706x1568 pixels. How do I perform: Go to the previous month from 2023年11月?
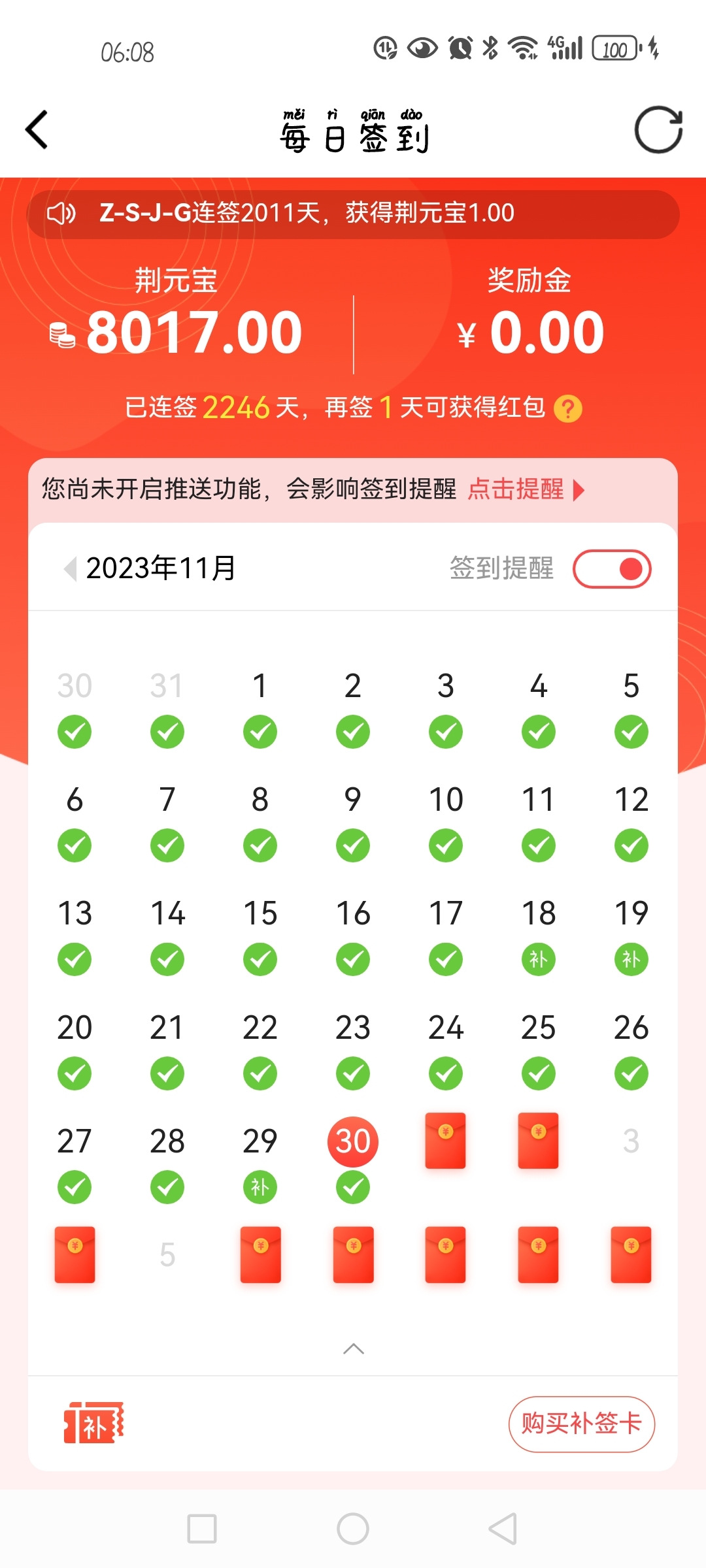70,568
